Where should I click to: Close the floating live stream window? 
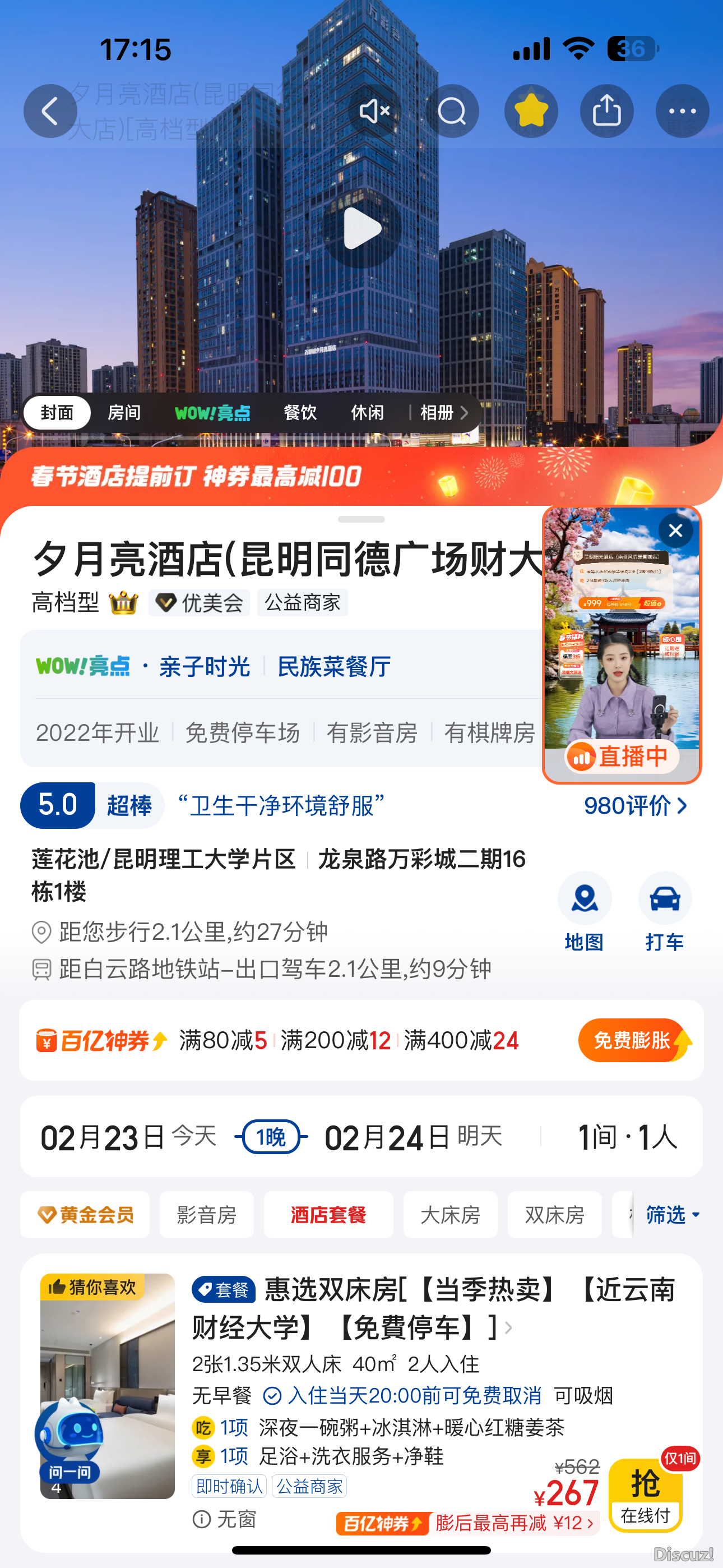[x=675, y=531]
